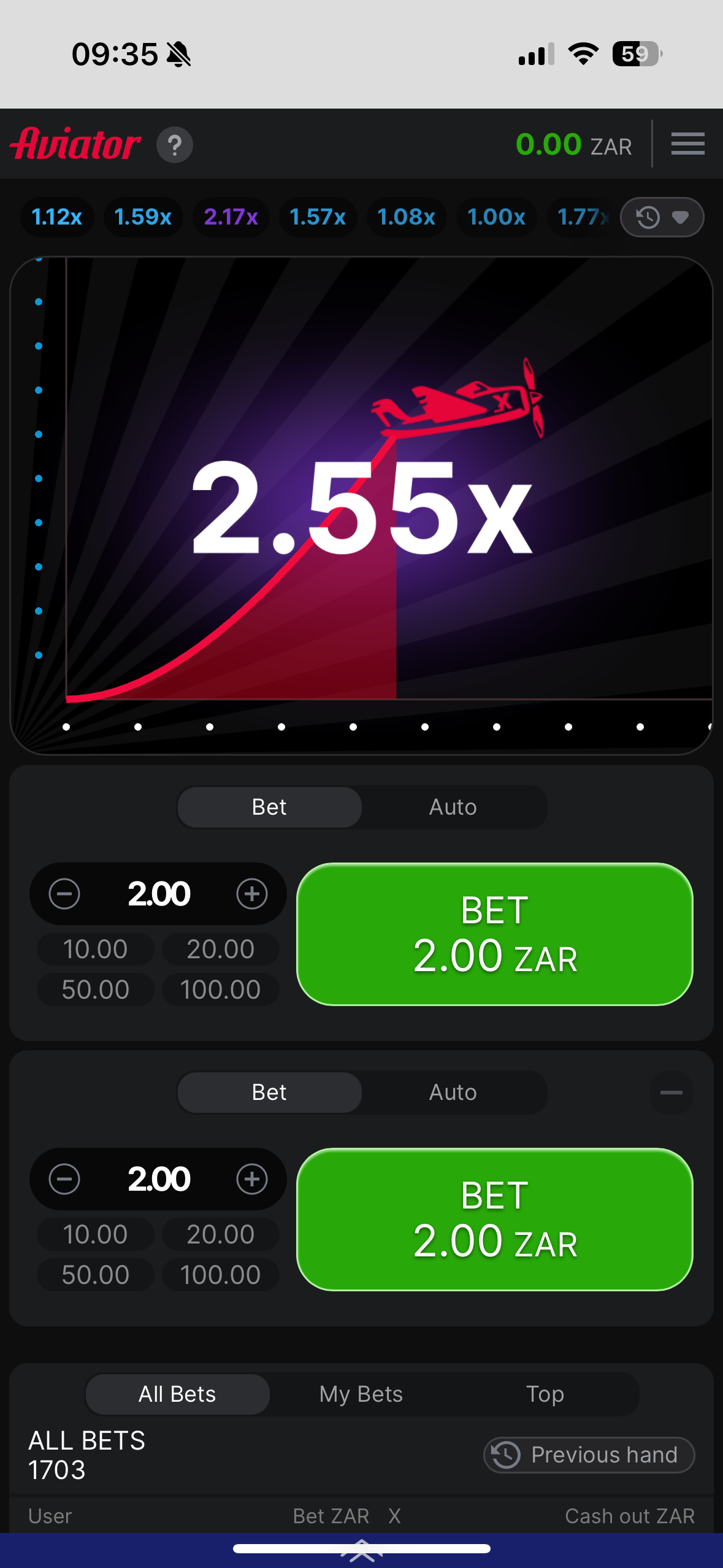Decrease the bet amount in the second bet panel
Image resolution: width=723 pixels, height=1568 pixels.
click(x=64, y=1179)
